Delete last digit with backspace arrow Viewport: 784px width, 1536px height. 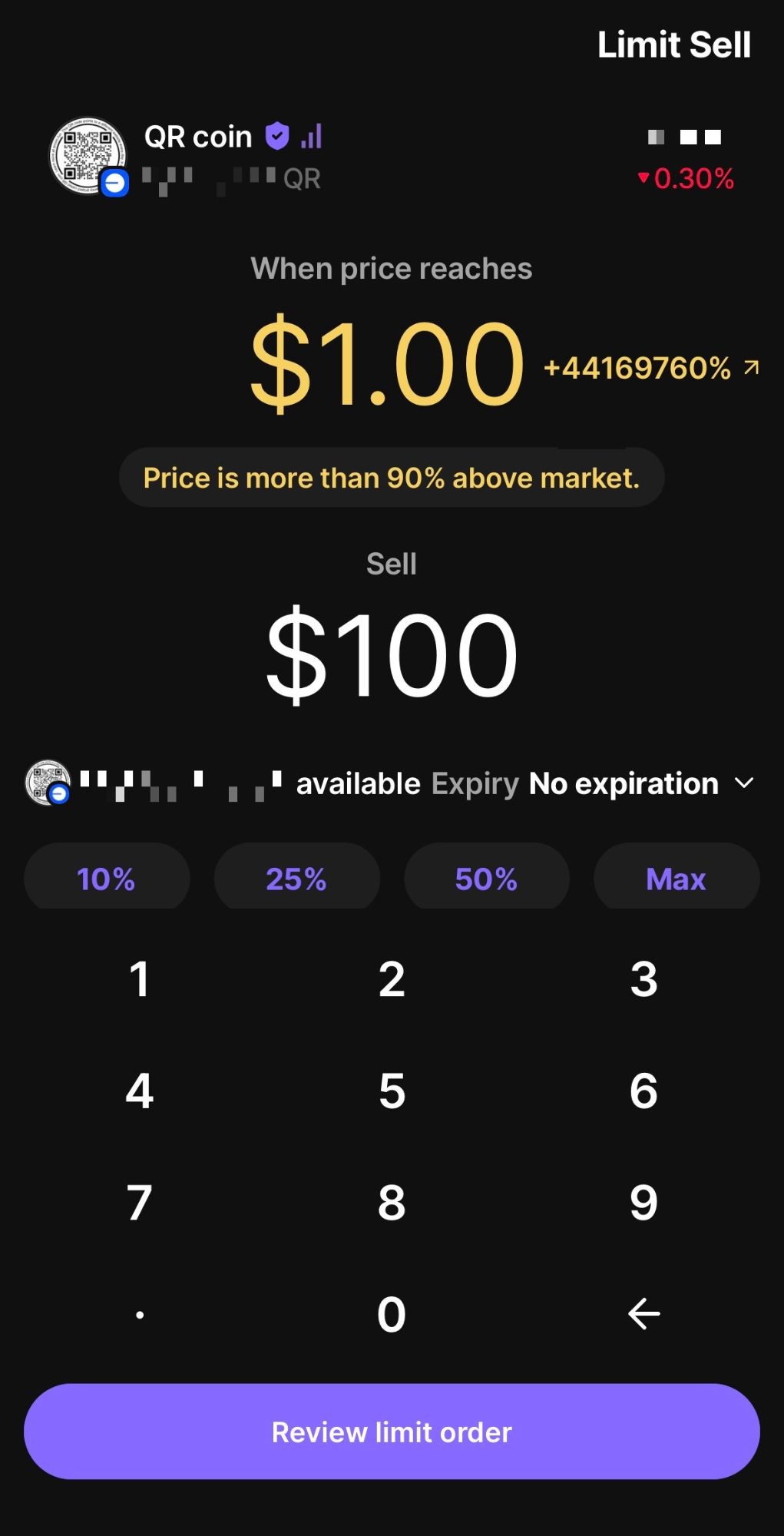coord(643,1314)
